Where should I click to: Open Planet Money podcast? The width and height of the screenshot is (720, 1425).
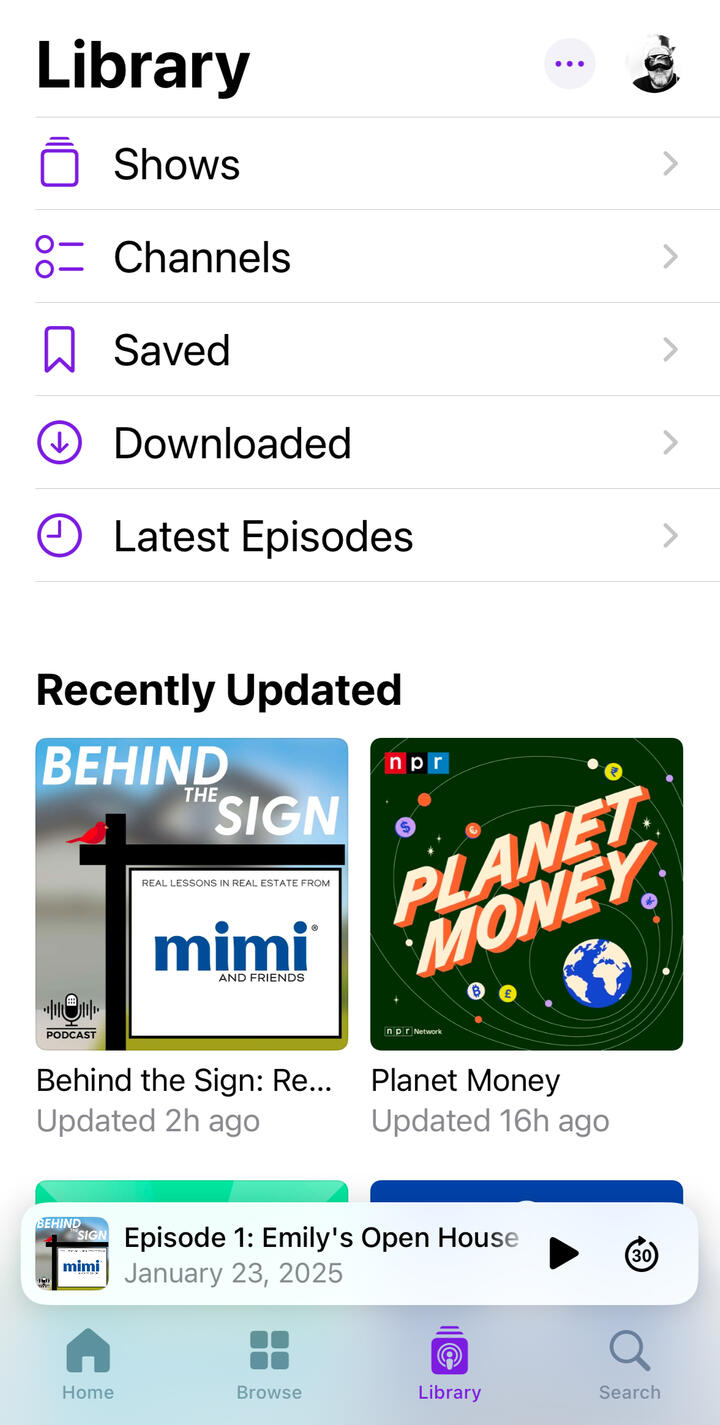[x=526, y=894]
